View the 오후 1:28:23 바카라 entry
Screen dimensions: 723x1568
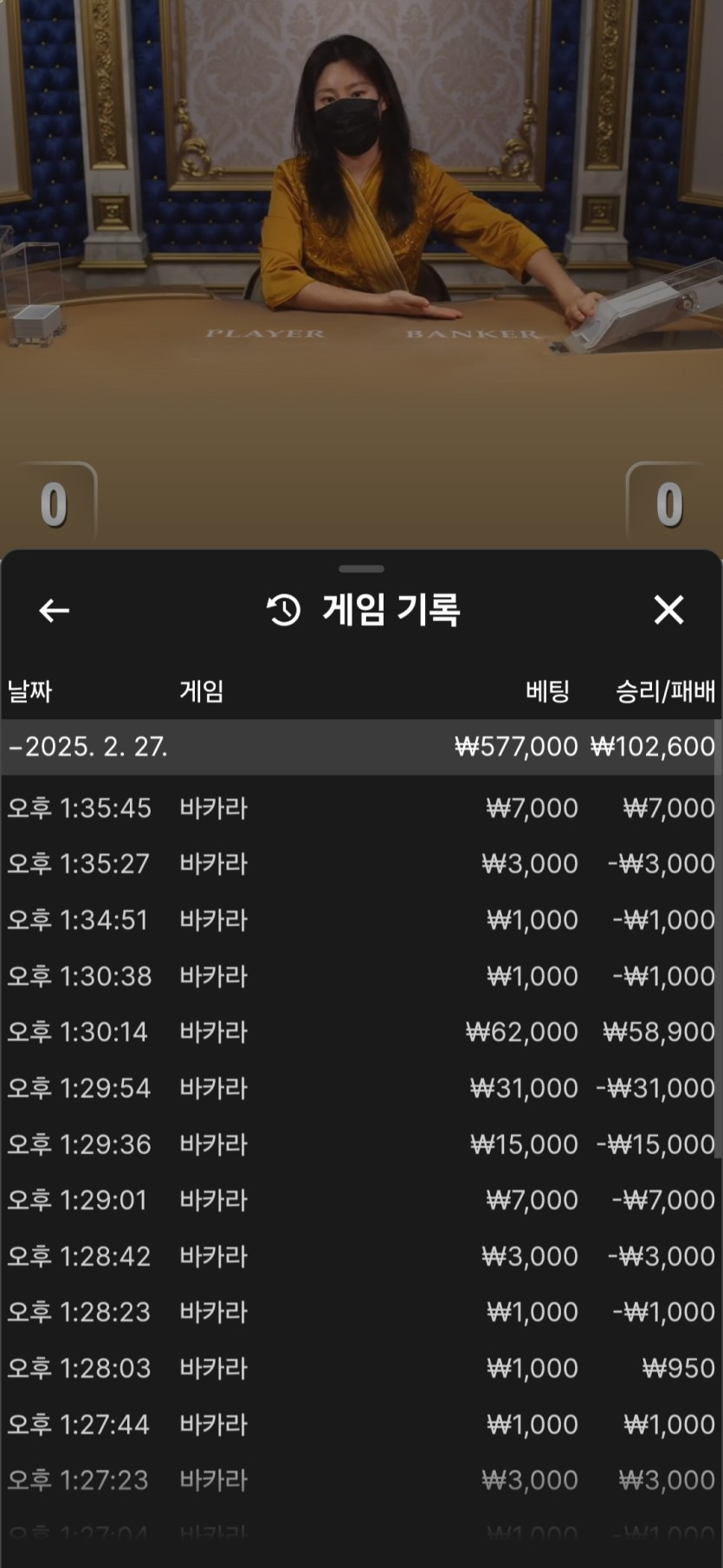pyautogui.click(x=361, y=1312)
